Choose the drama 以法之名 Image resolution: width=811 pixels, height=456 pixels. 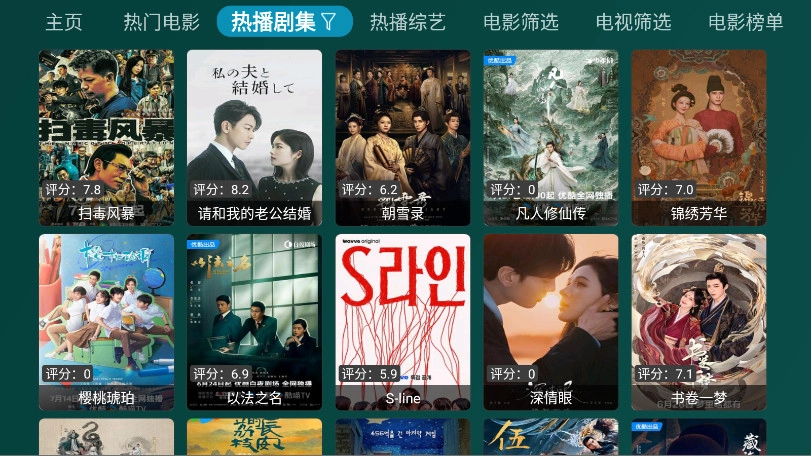pyautogui.click(x=254, y=321)
